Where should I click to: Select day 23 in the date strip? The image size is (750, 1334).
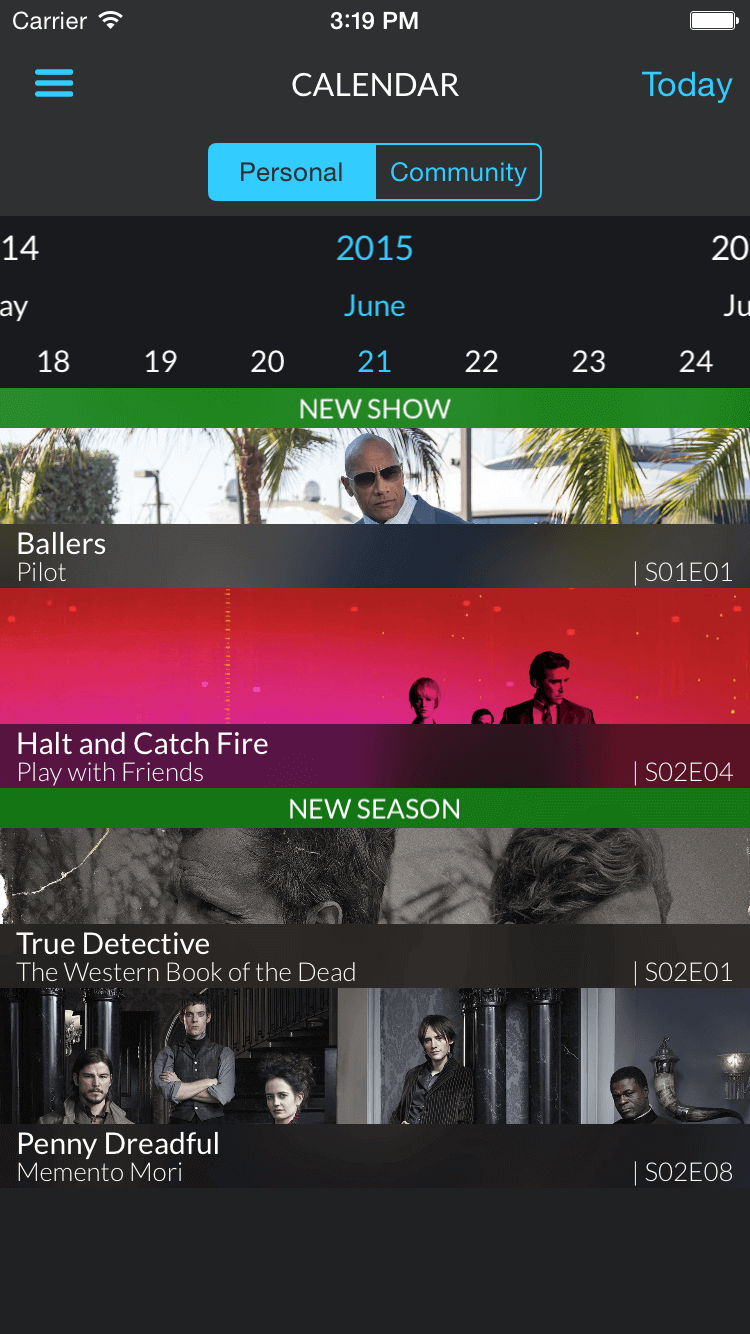[588, 361]
